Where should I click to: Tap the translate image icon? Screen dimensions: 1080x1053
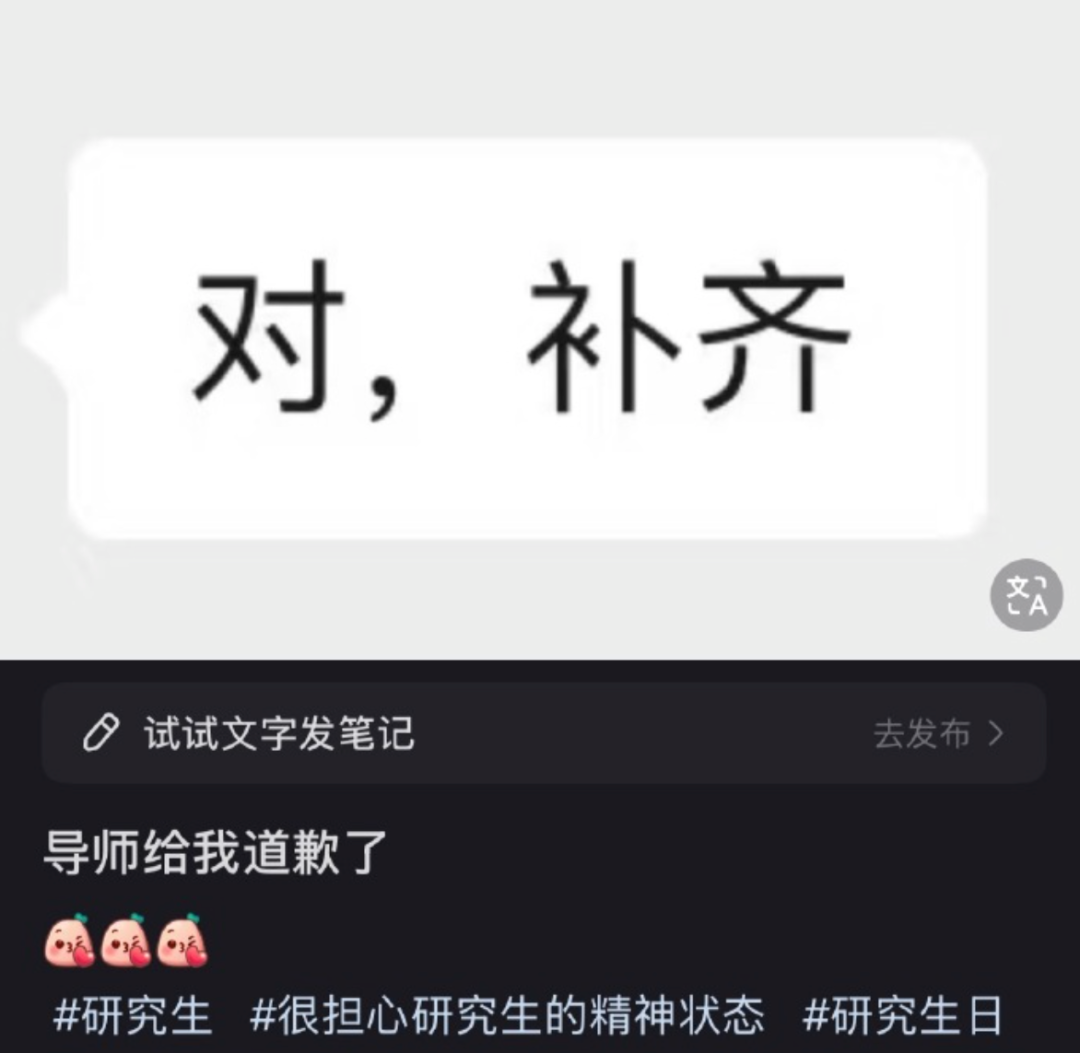tap(1026, 595)
